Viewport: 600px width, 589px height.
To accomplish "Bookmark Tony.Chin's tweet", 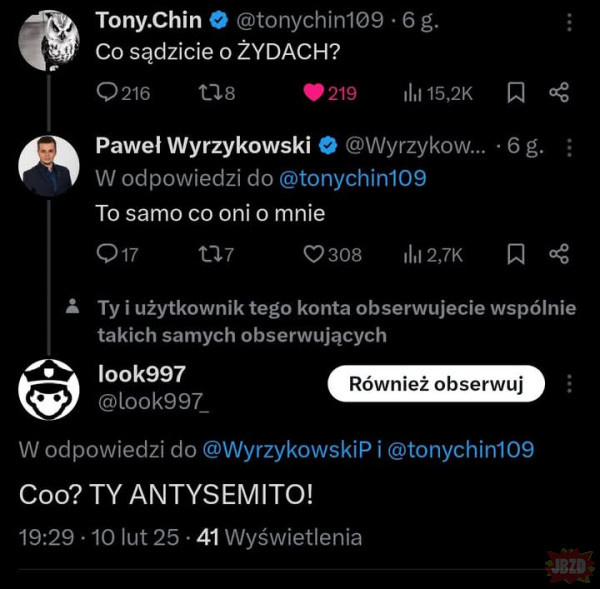I will tap(516, 93).
